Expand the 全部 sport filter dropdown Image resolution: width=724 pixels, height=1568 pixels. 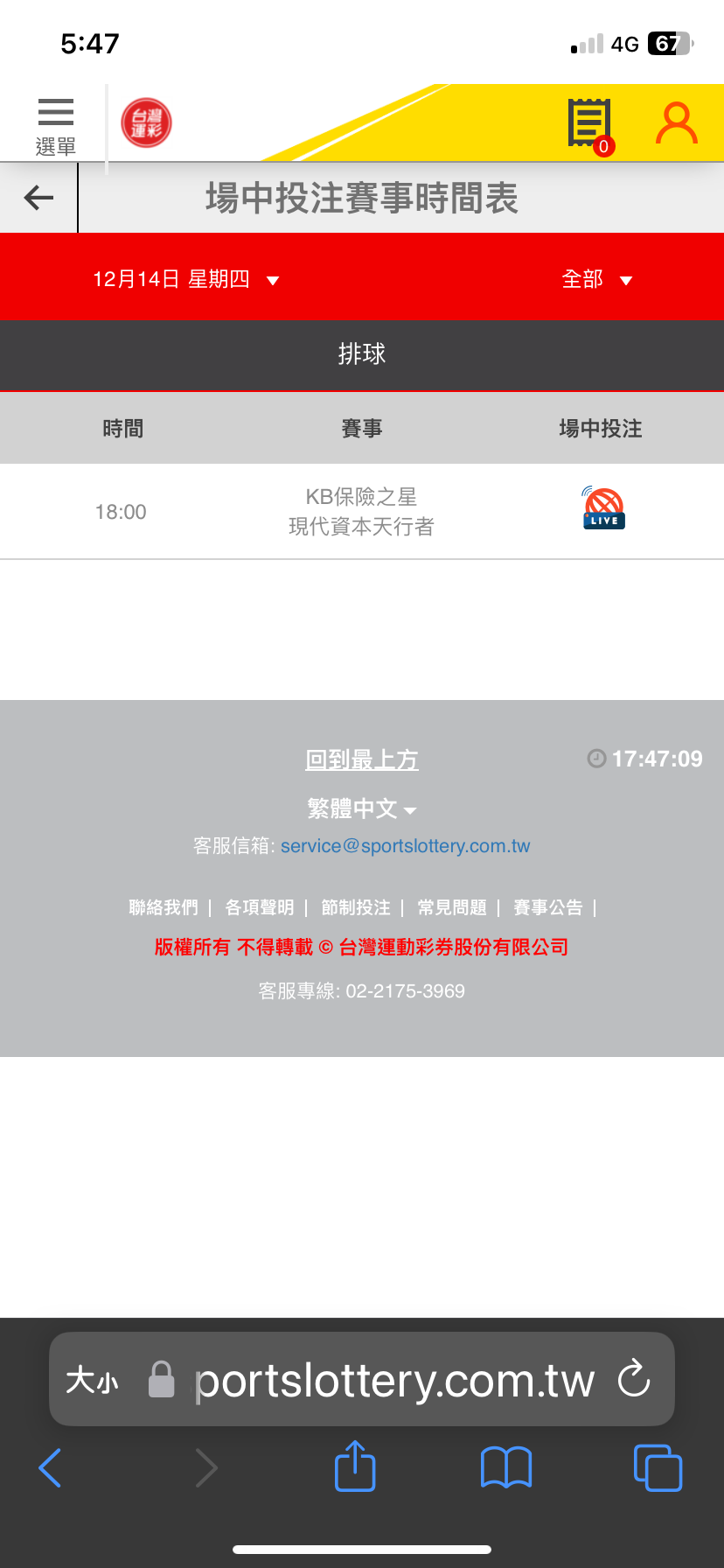(596, 279)
